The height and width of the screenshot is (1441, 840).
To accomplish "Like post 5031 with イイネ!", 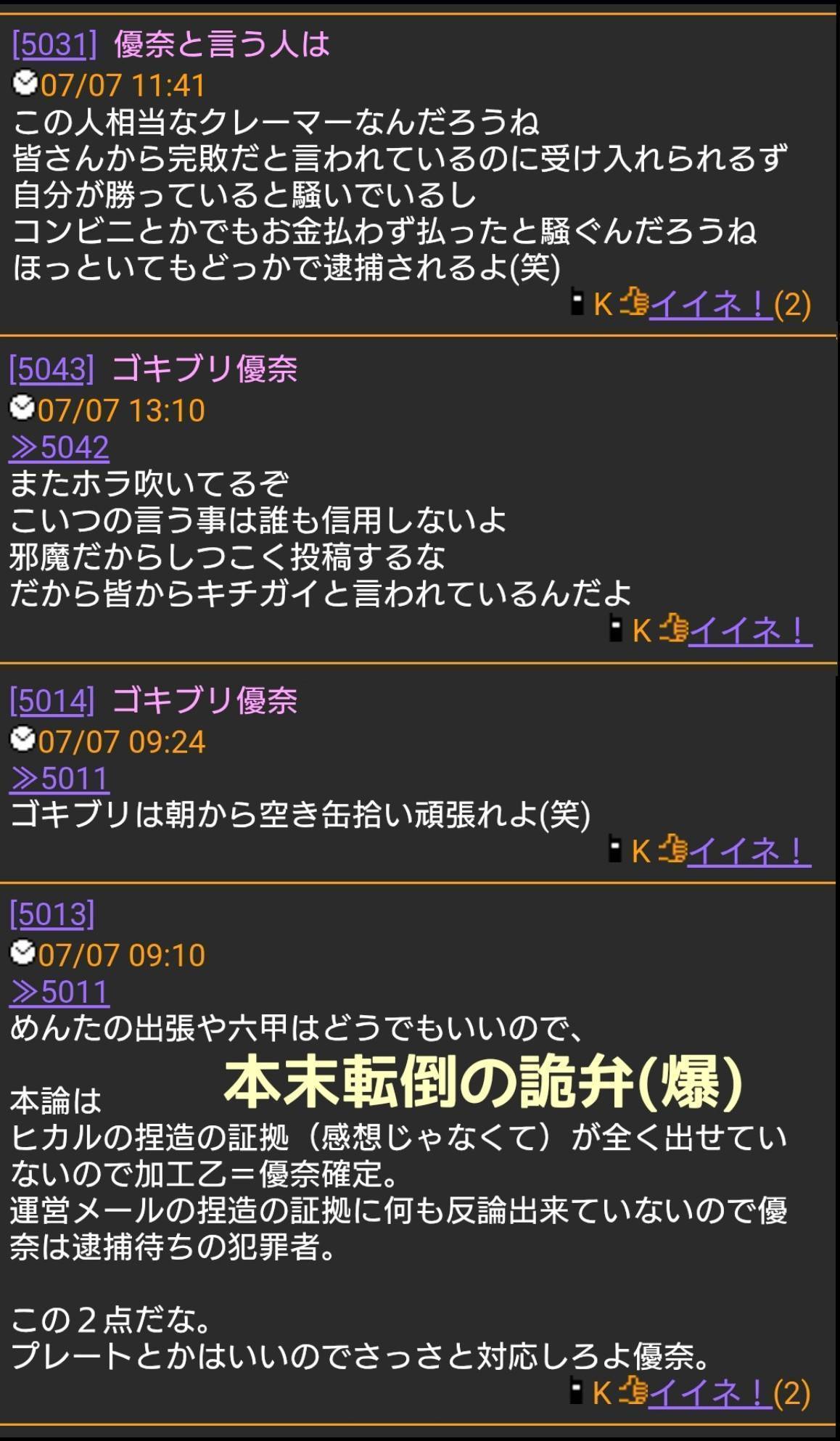I will 710,303.
